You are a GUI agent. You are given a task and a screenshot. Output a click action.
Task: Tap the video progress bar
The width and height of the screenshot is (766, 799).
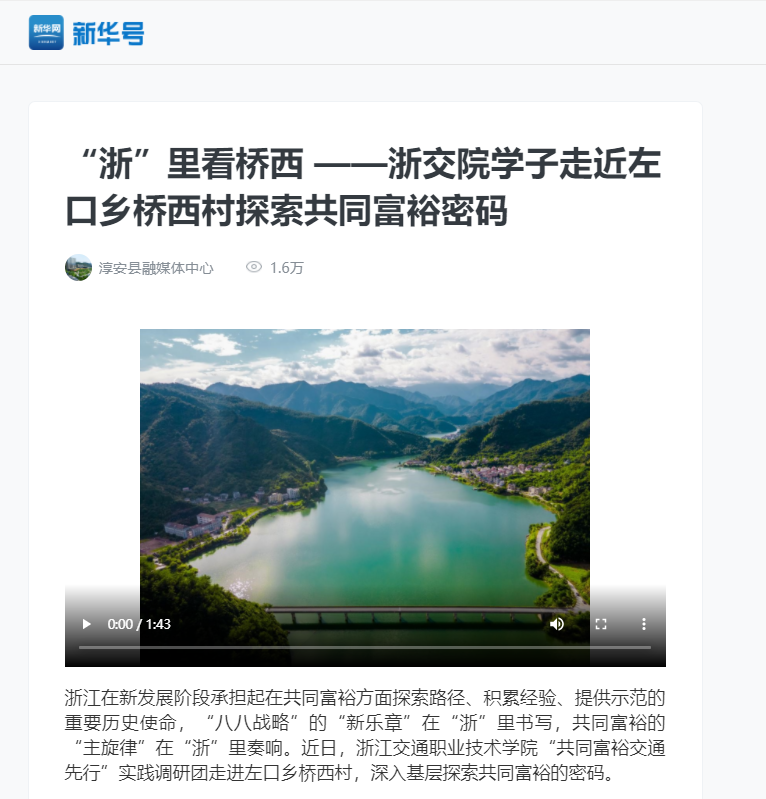pyautogui.click(x=365, y=647)
